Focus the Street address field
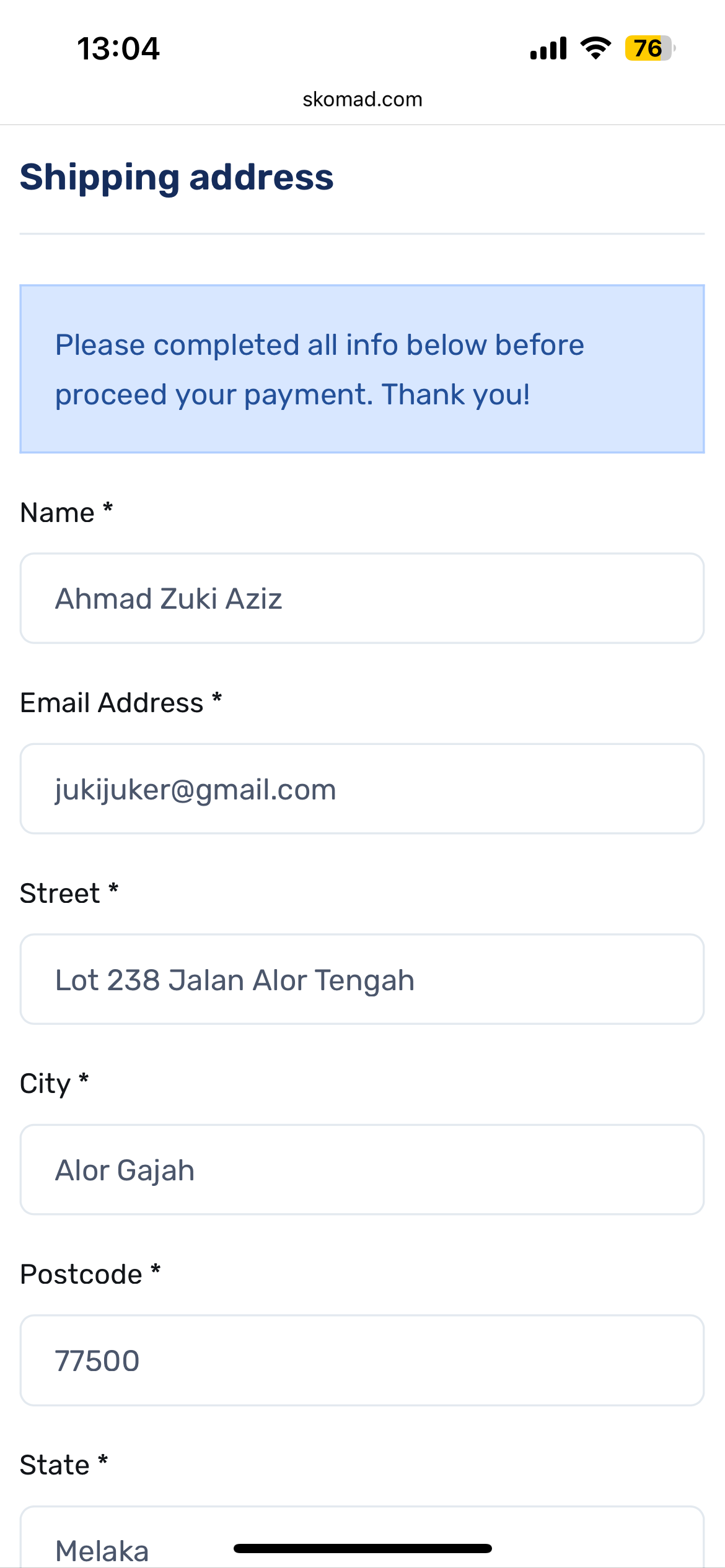This screenshot has height=1568, width=725. coord(362,980)
